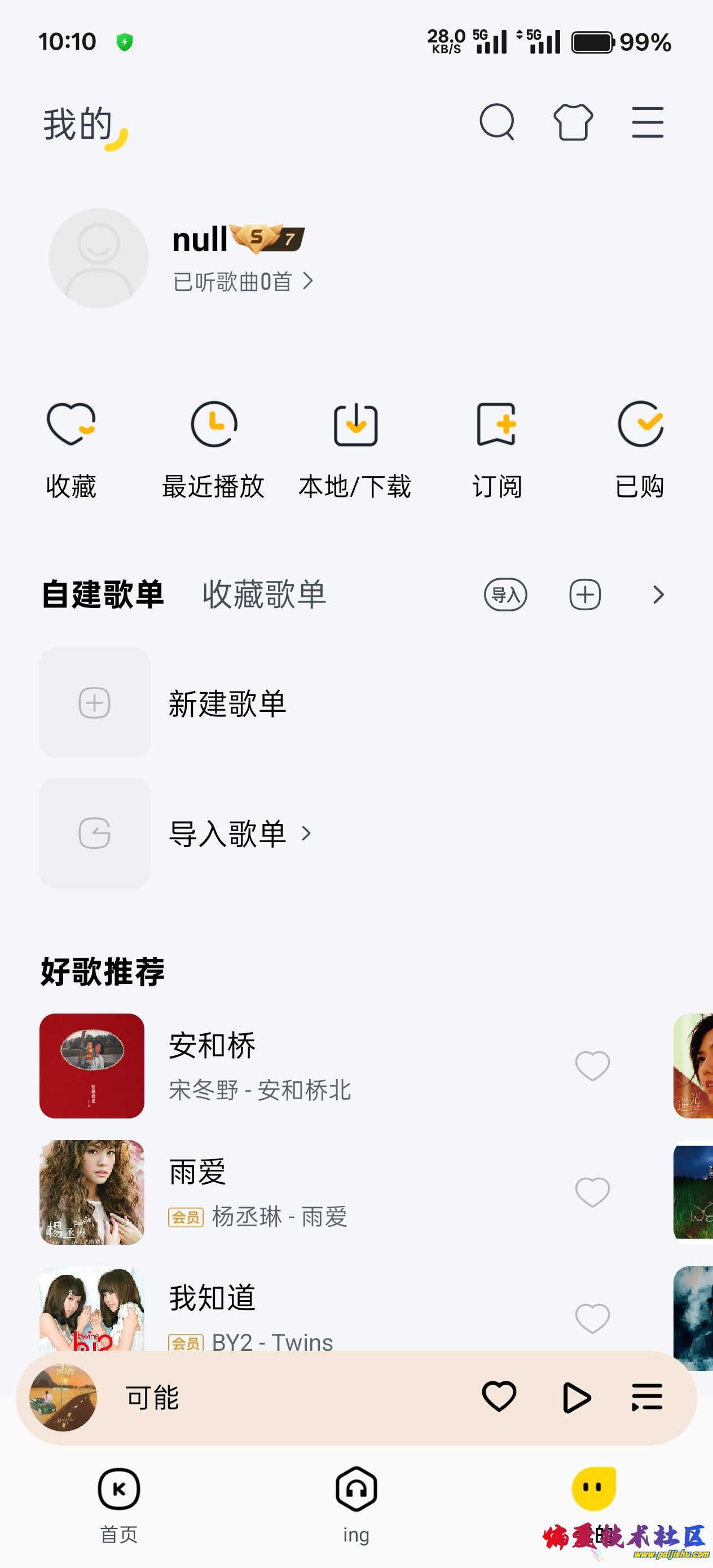
Task: Open the skin/theme shirt icon
Action: [573, 122]
